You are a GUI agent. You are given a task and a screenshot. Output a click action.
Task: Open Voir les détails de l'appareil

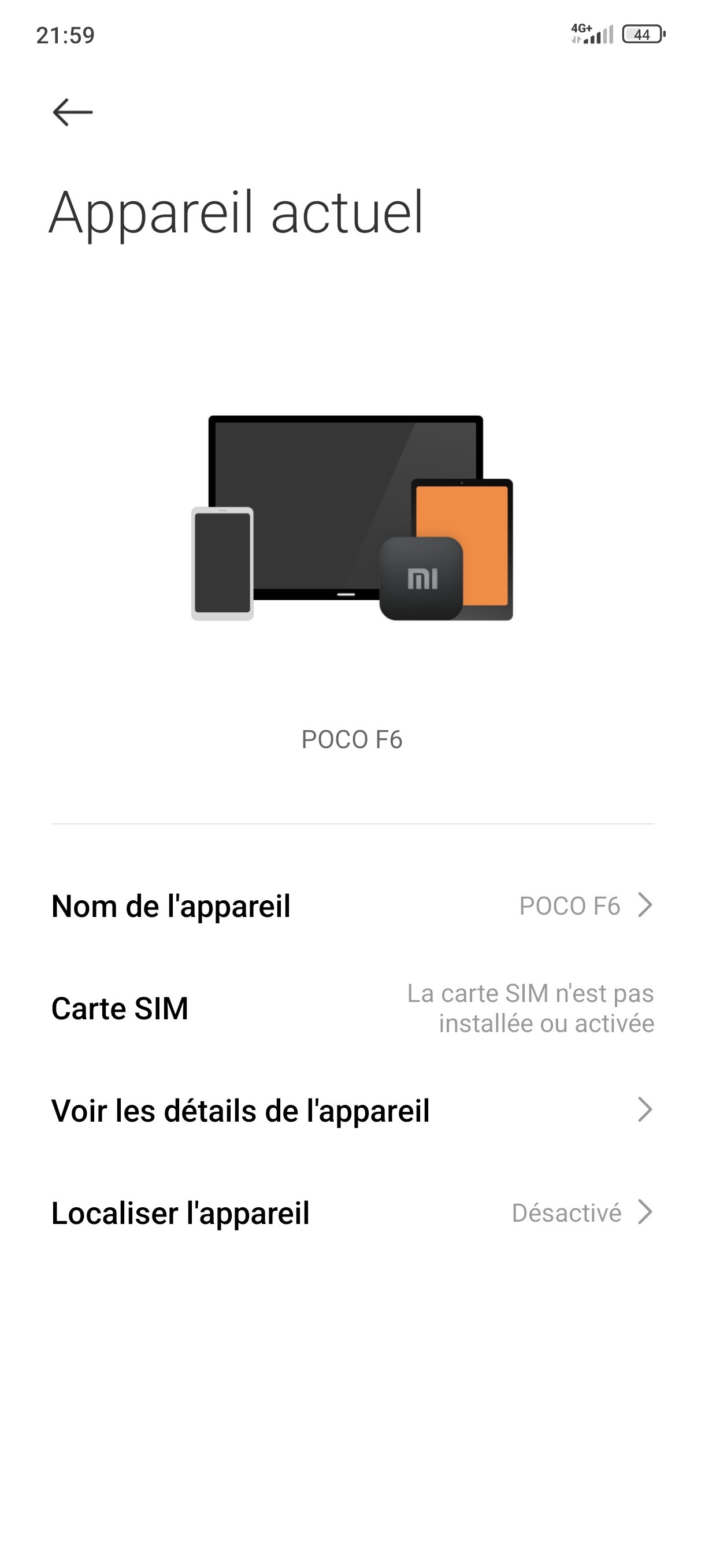tap(352, 1110)
